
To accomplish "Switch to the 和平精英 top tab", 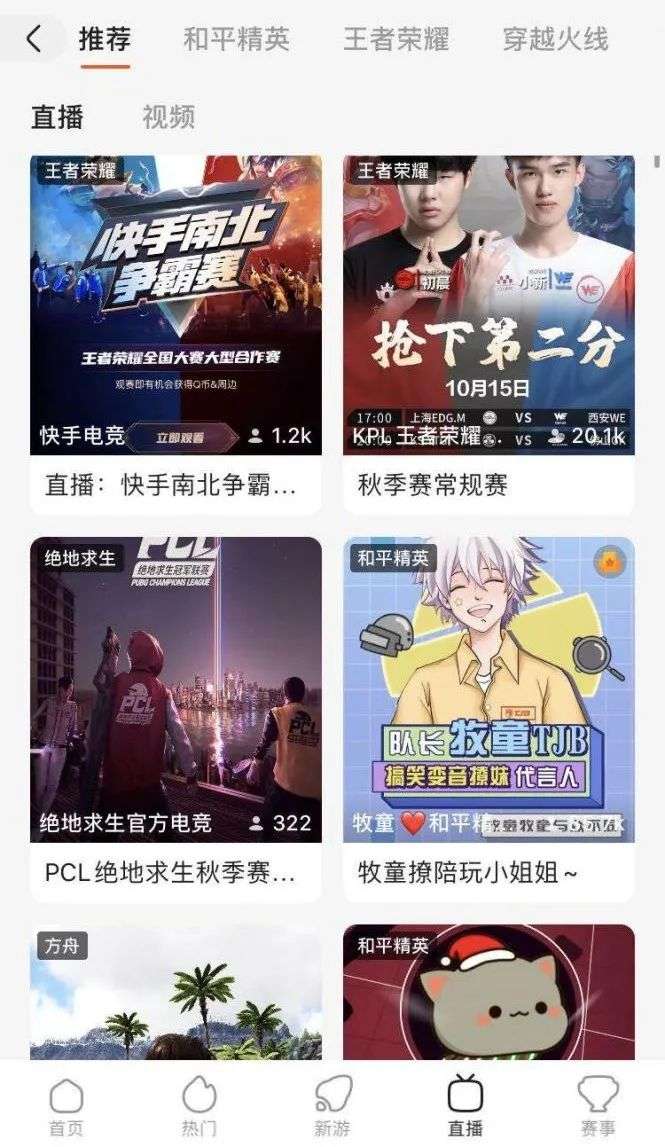I will [x=236, y=40].
